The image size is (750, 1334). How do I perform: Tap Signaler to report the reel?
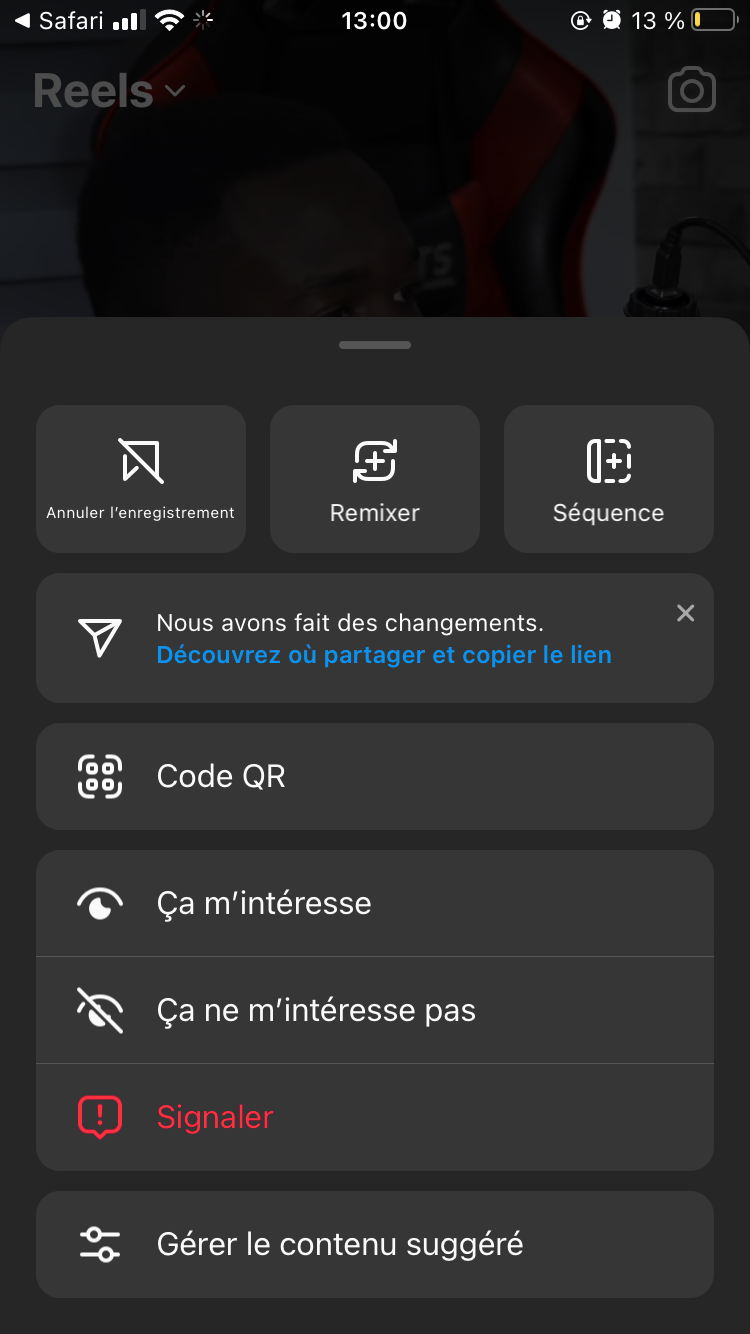point(375,1117)
